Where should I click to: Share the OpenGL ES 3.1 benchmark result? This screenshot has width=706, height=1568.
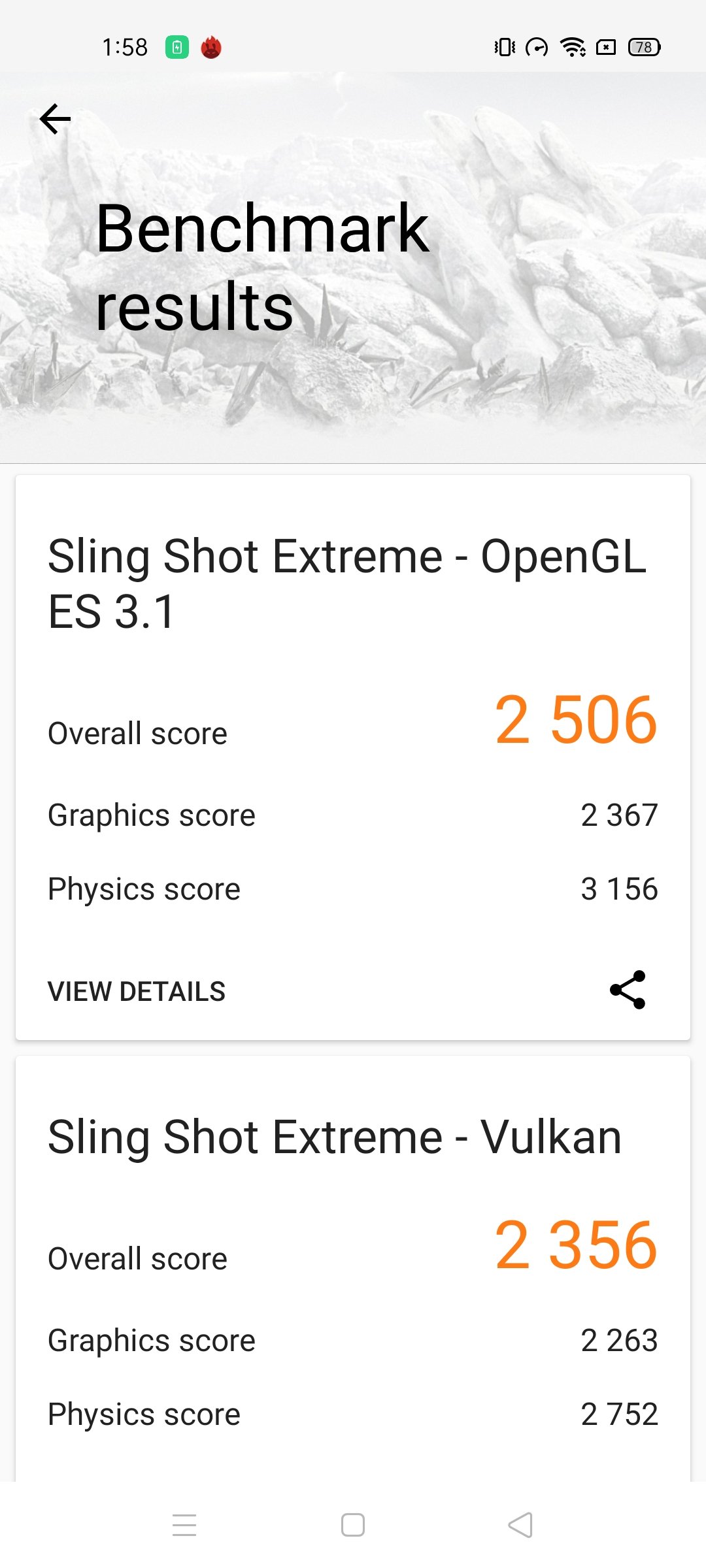[628, 990]
